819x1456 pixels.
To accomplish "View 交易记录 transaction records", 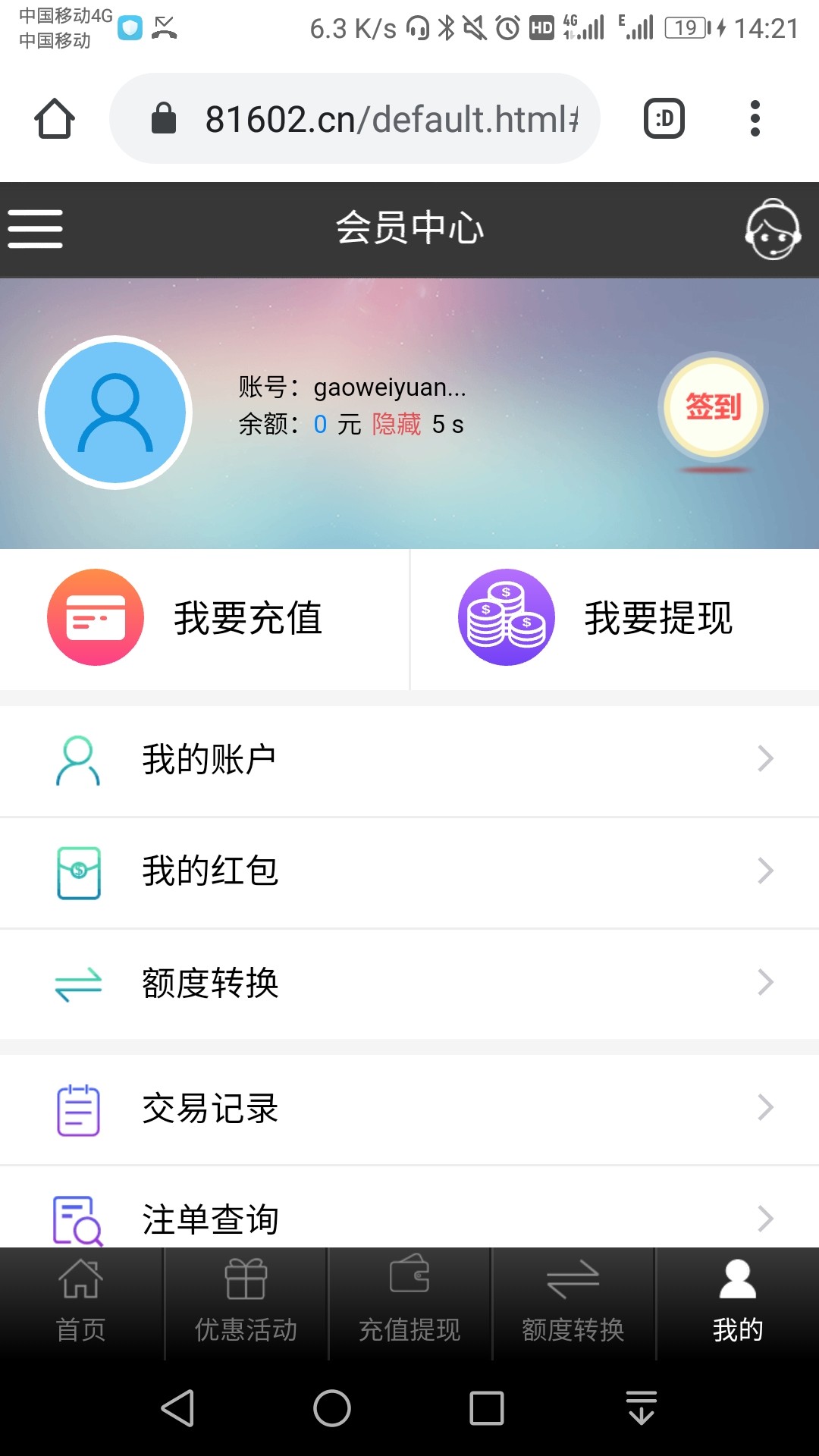I will click(x=409, y=1109).
